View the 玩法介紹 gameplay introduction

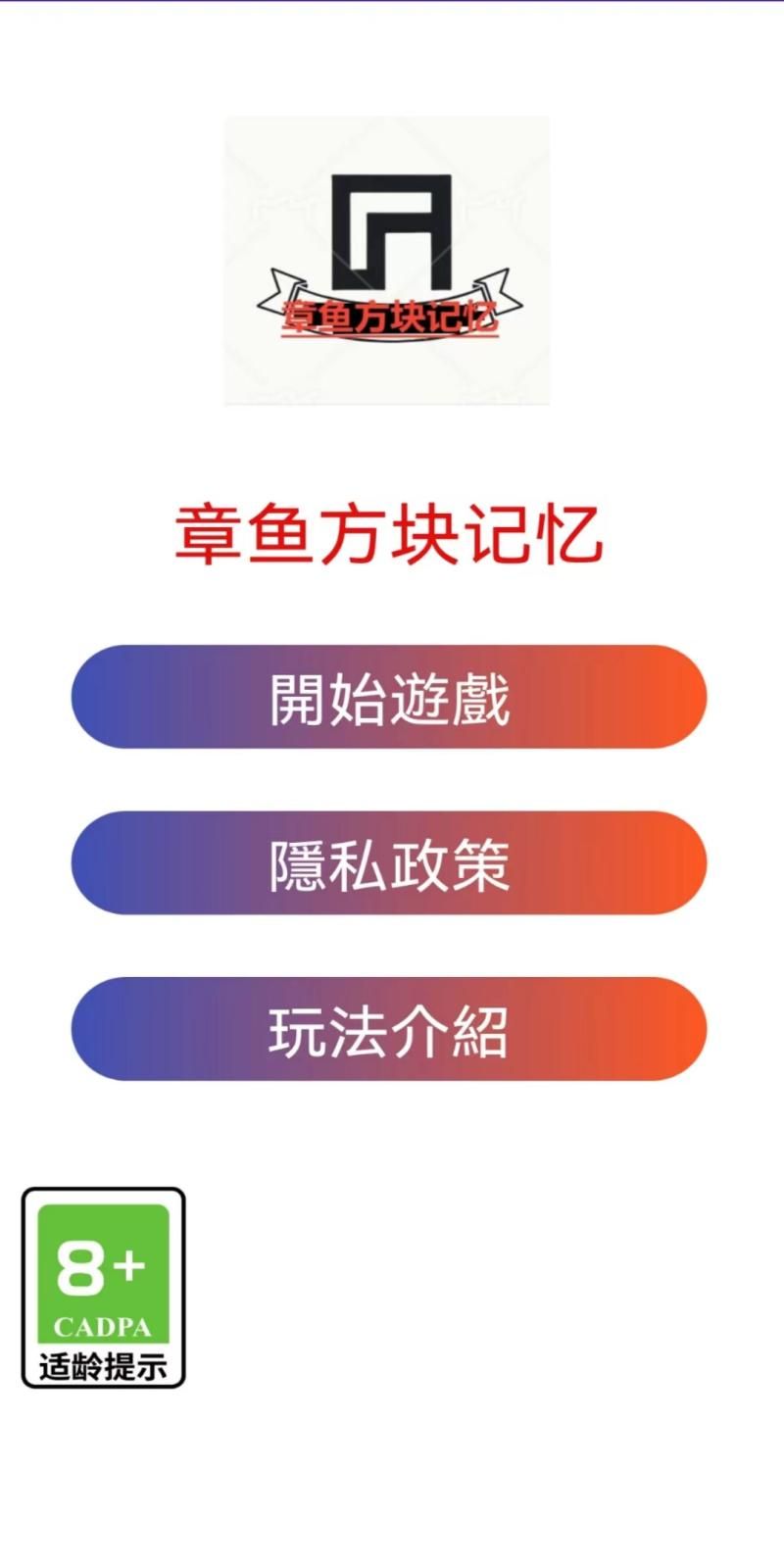(x=389, y=1029)
